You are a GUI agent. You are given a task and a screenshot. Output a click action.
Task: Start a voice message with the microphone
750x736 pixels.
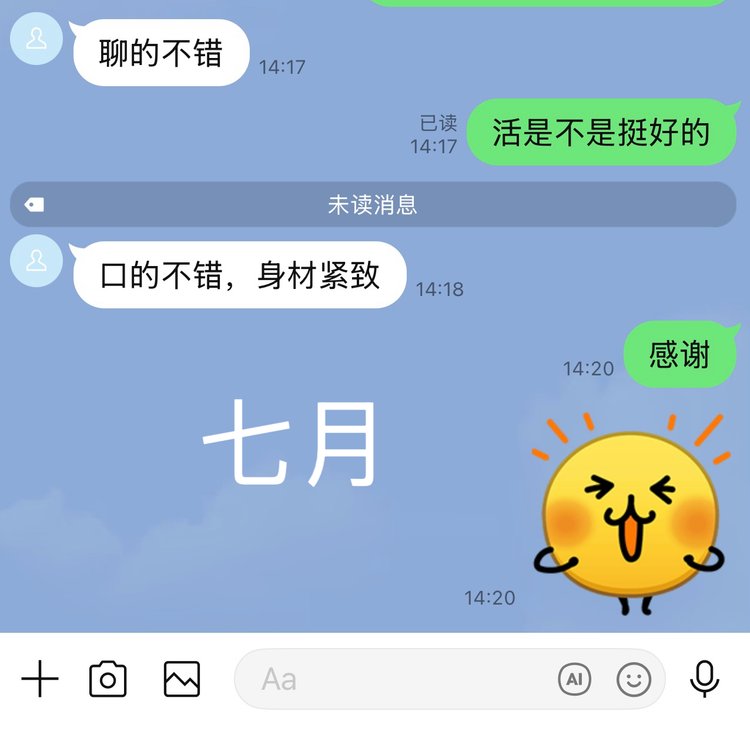[705, 680]
